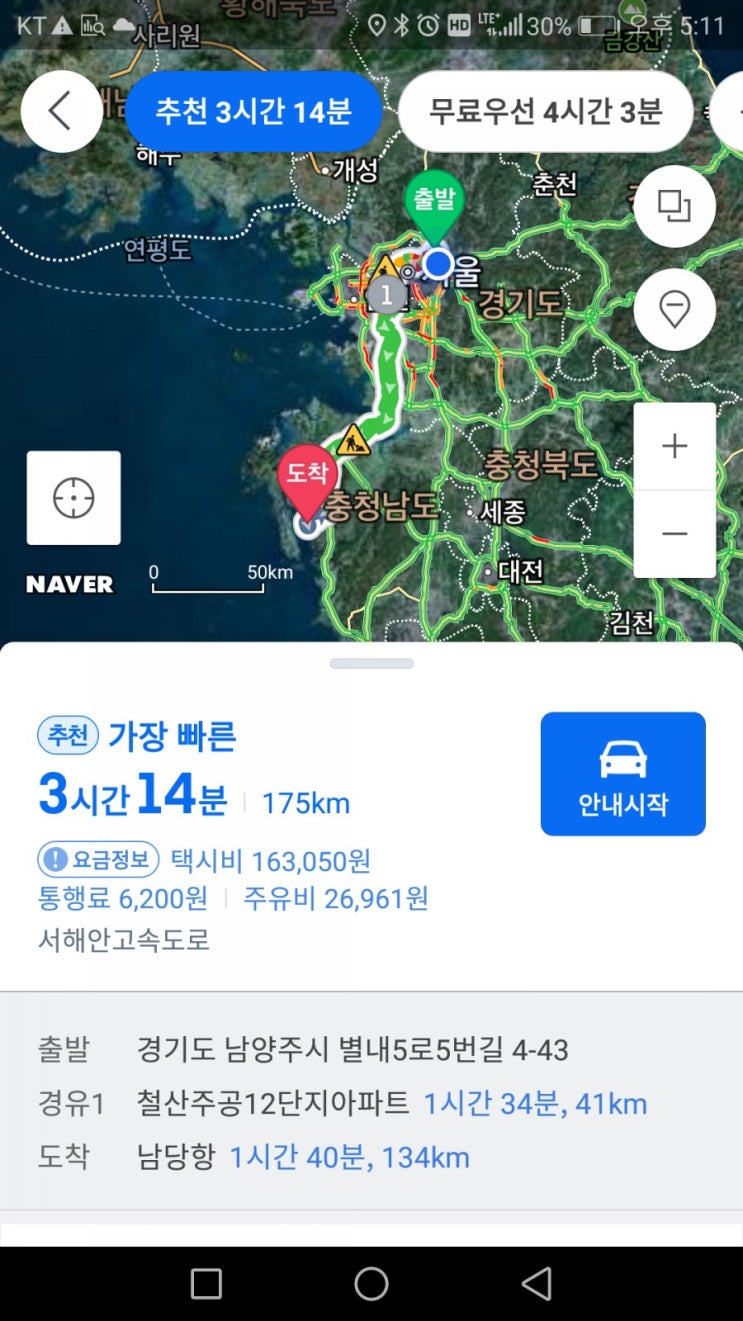Go to the system home screen
Screen dimensions: 743x1321
point(371,1283)
